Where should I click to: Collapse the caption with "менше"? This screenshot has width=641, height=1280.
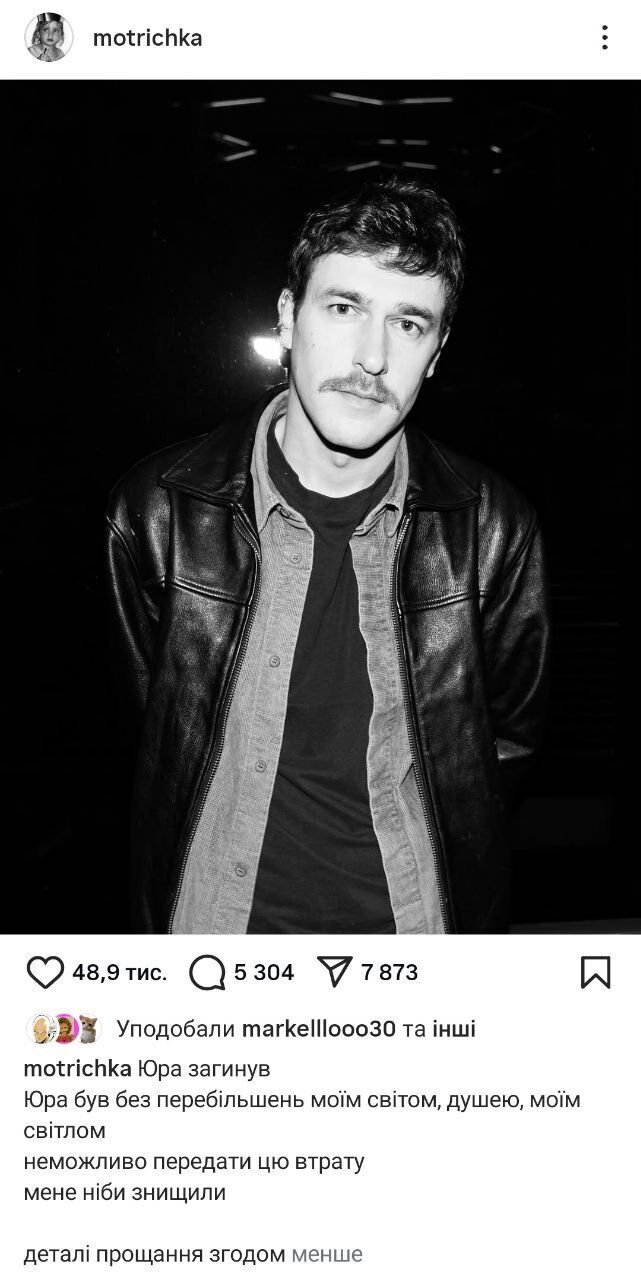coord(327,1254)
